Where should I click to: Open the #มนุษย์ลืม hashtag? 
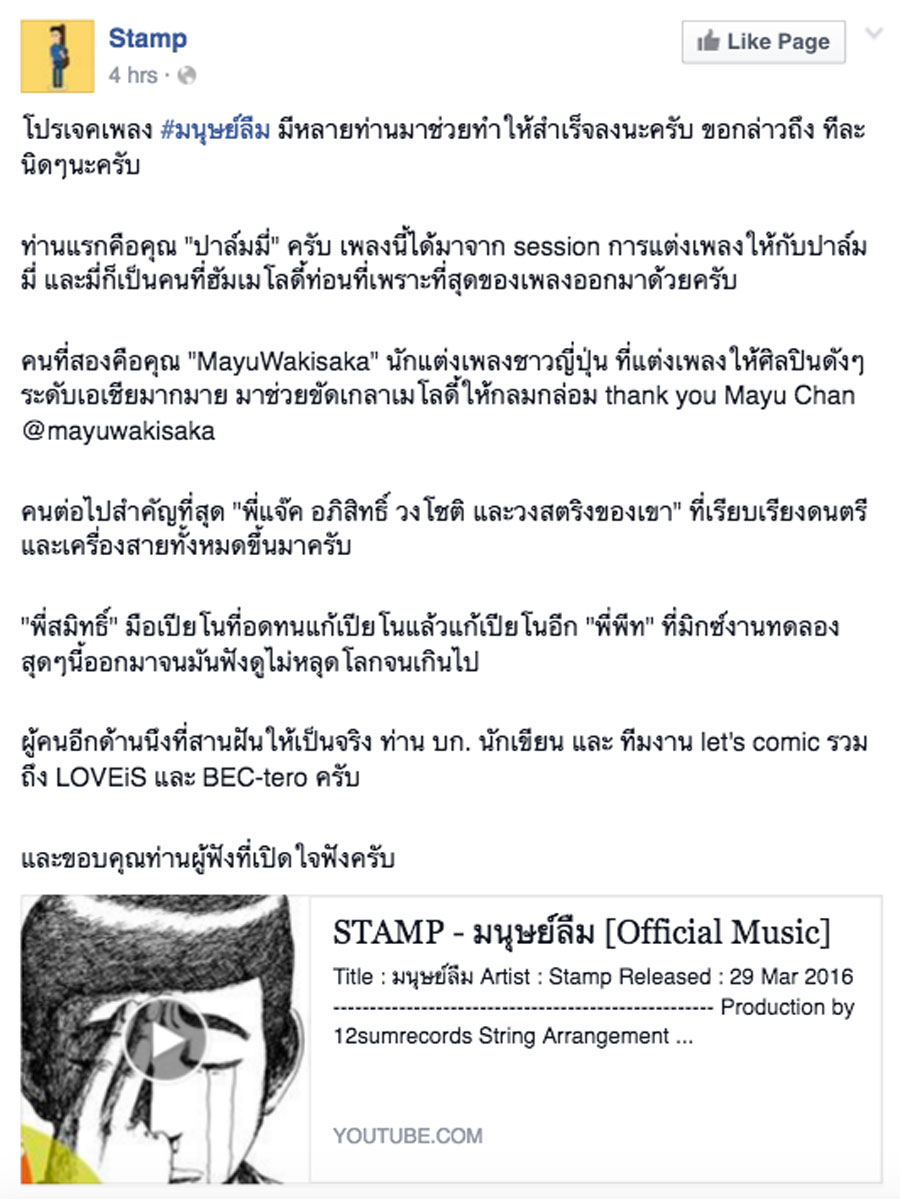(x=214, y=131)
